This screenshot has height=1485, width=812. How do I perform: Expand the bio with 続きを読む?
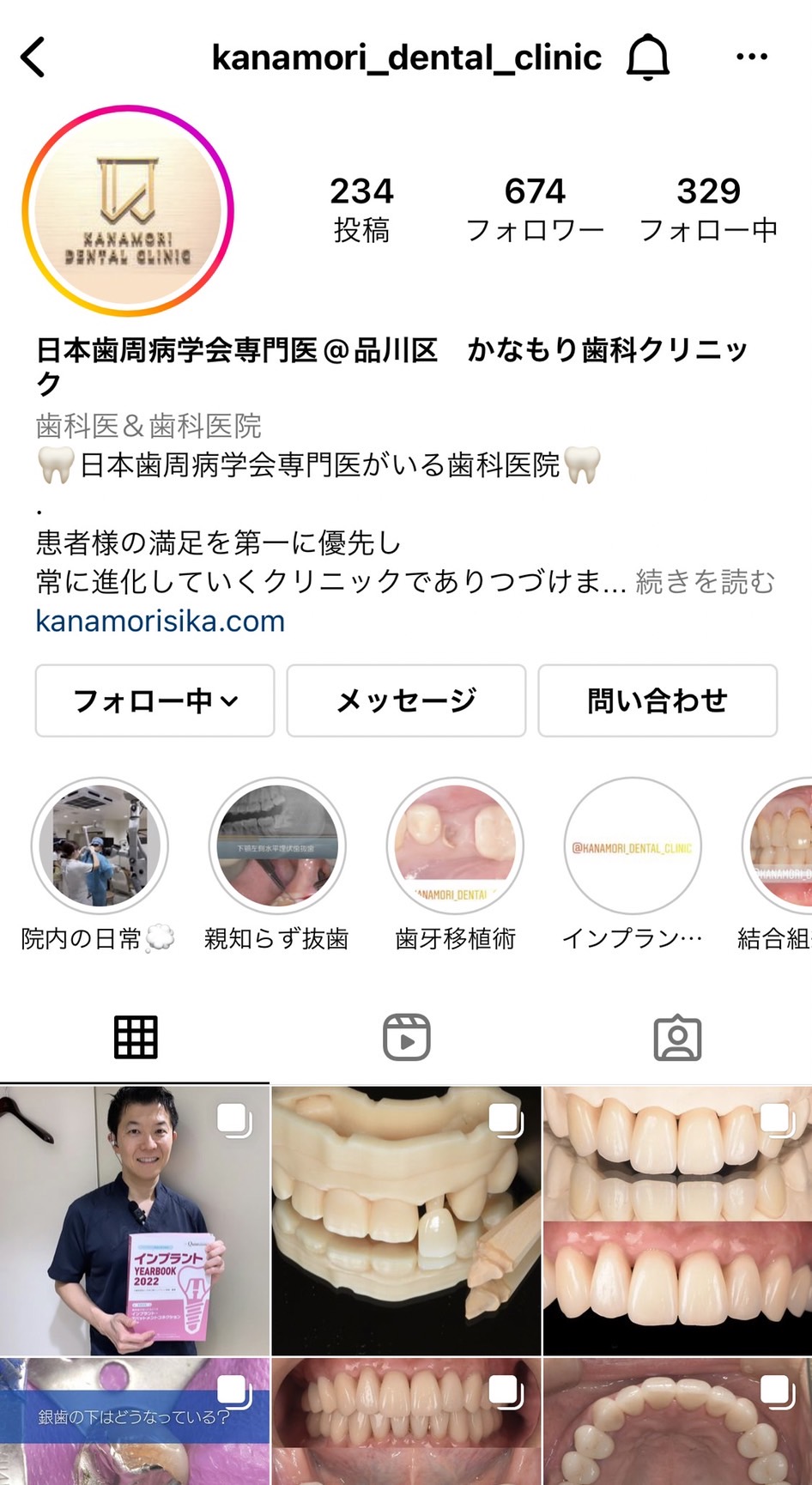pos(706,582)
